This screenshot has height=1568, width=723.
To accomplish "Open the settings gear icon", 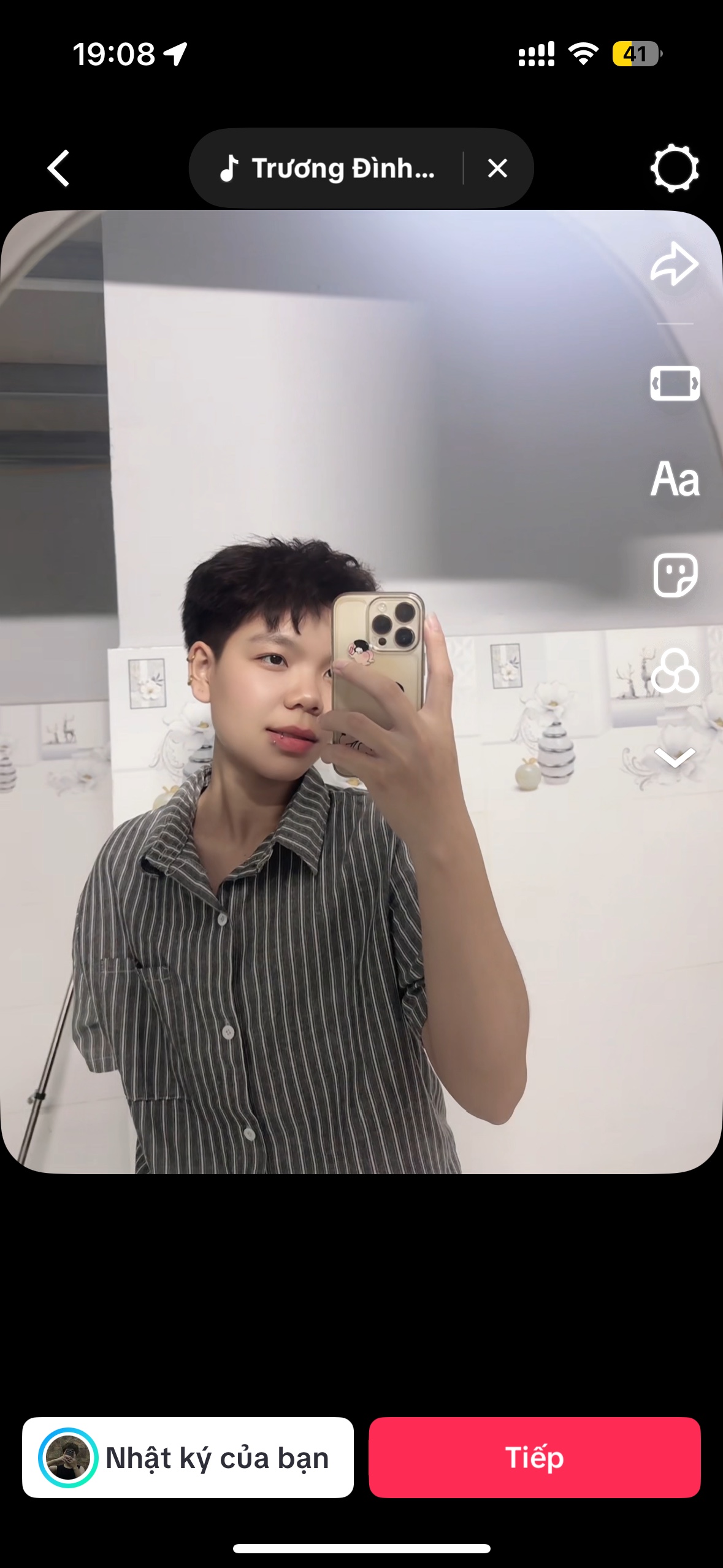I will 674,168.
